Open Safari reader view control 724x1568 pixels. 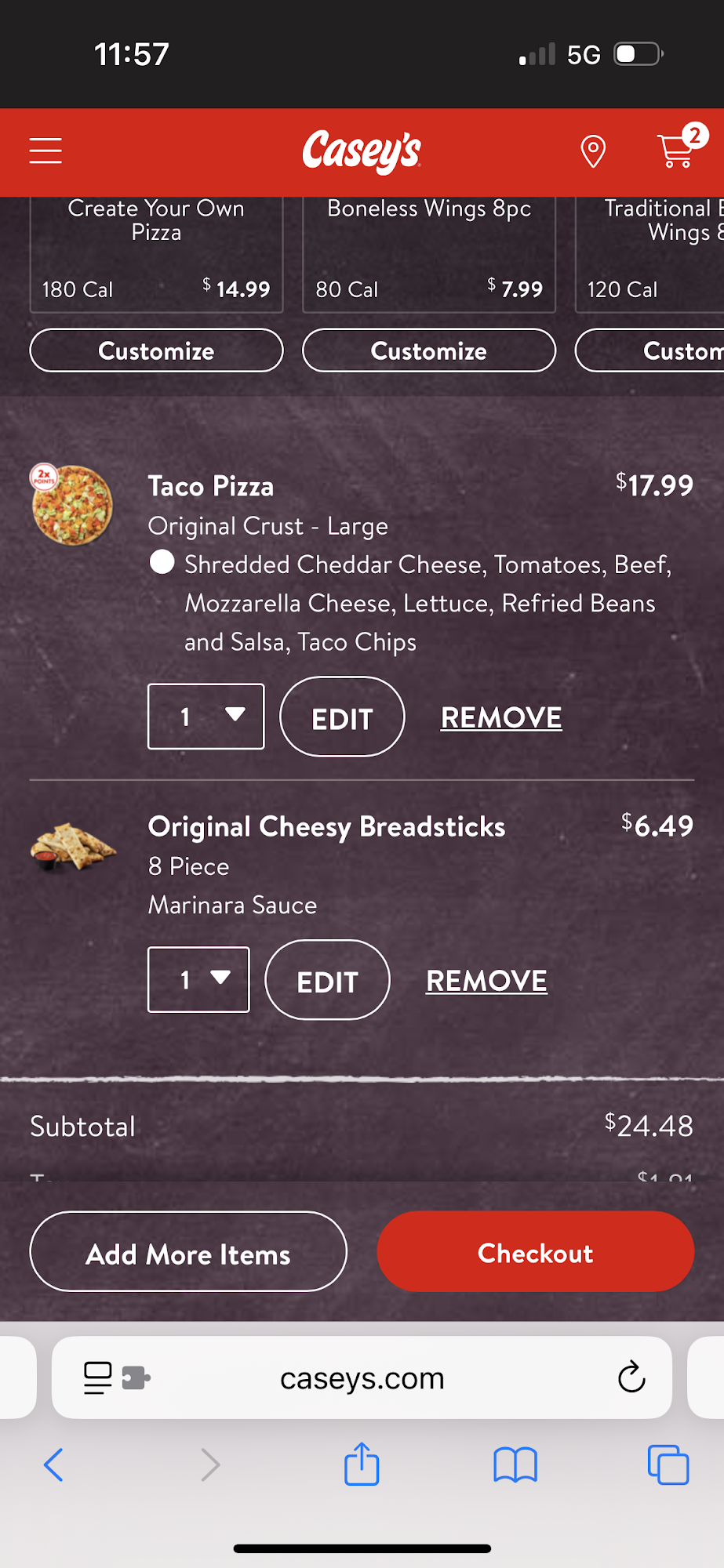(x=96, y=1377)
